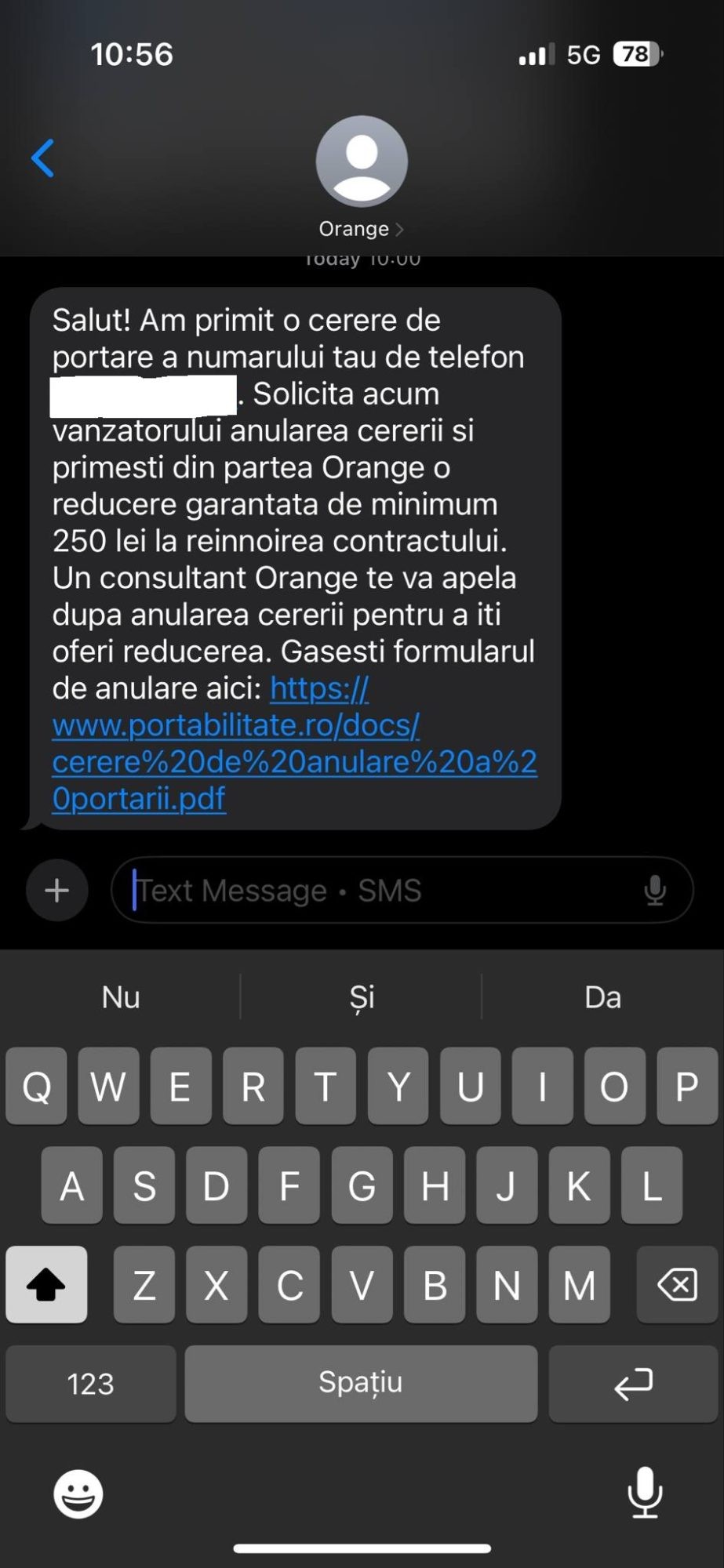Start dictation from the message field microphone
This screenshot has width=724, height=1568.
655,891
